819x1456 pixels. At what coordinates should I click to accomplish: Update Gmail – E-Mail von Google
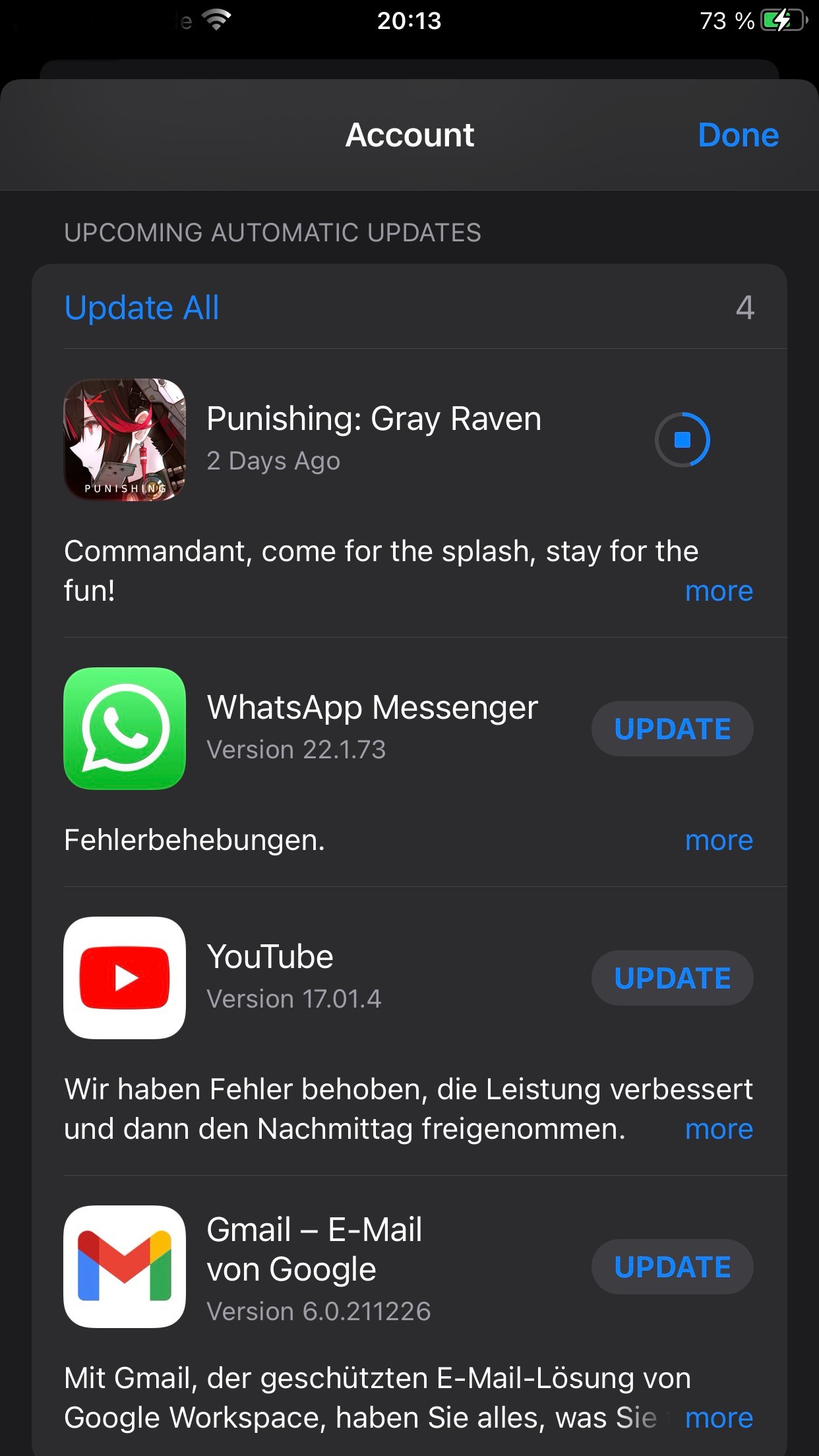coord(672,1267)
